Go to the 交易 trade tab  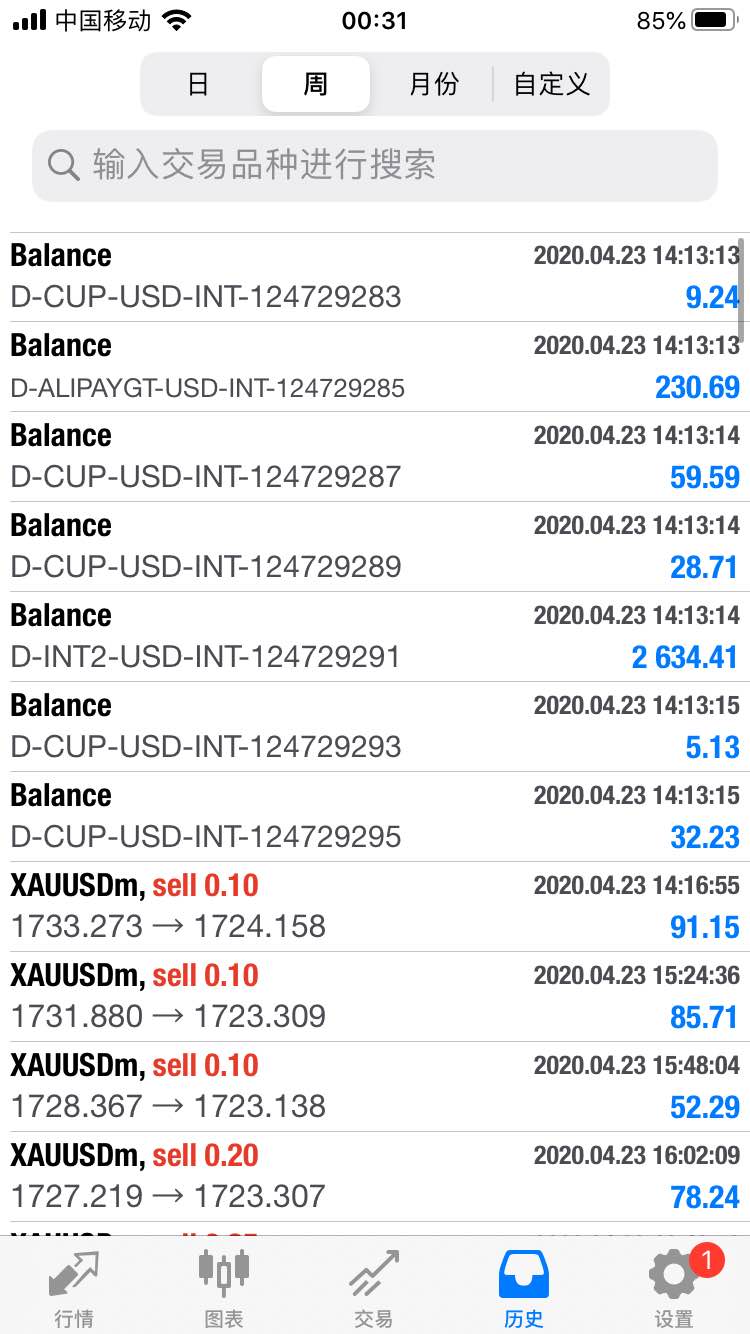(x=374, y=1287)
